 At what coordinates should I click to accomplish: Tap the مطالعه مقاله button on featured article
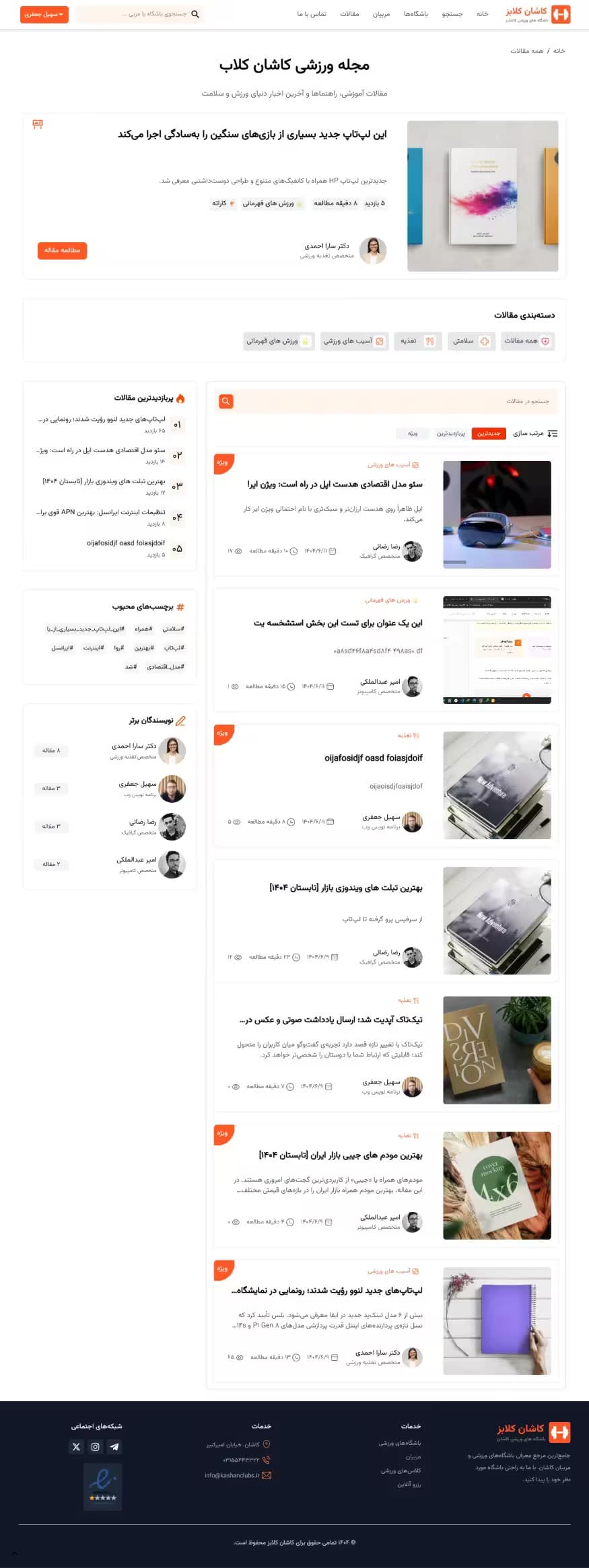(x=62, y=250)
